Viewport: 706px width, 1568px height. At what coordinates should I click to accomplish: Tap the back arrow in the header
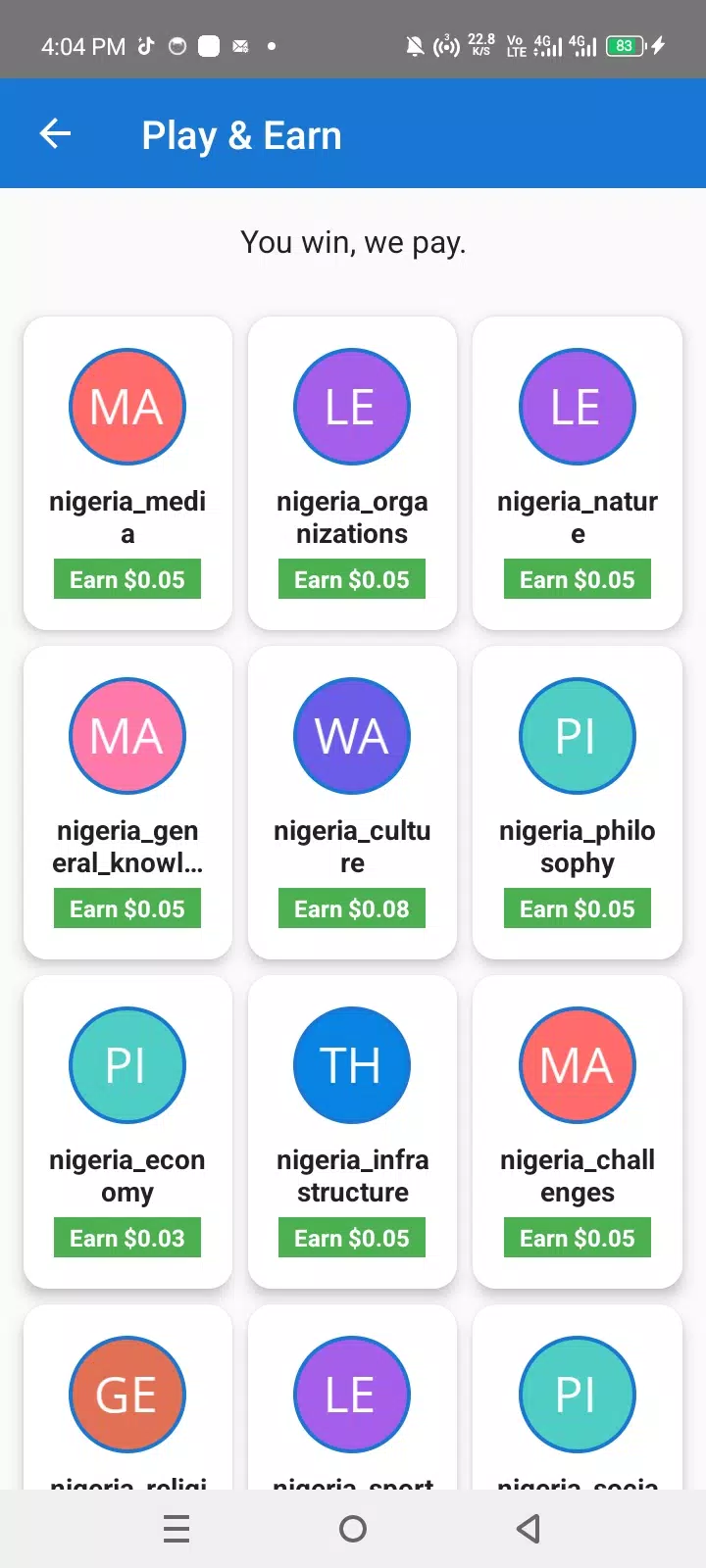point(54,133)
